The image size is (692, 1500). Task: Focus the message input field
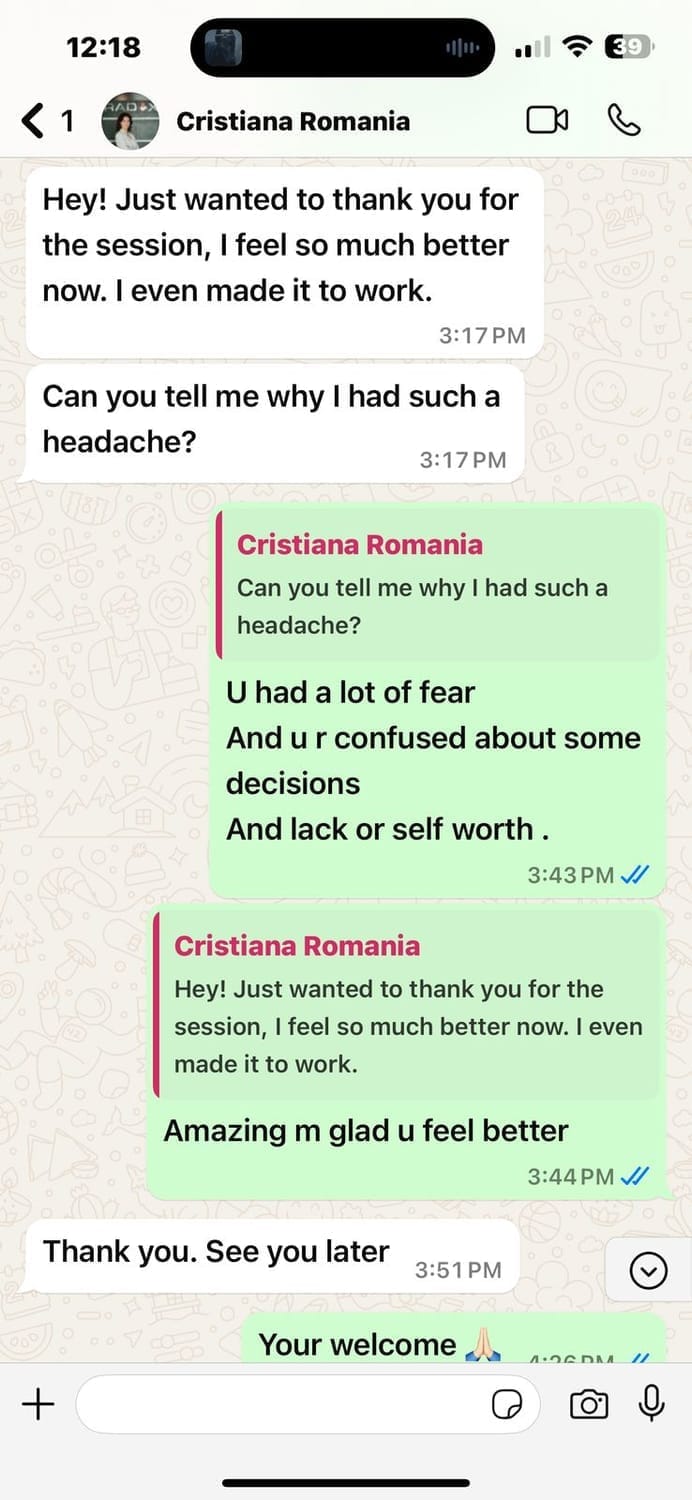point(280,1404)
